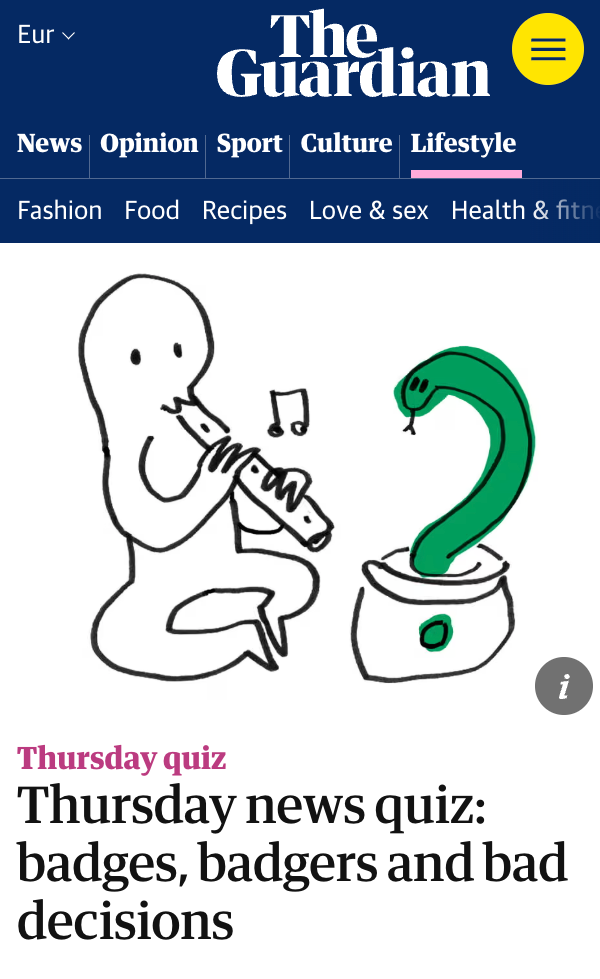Open the Thursday quiz series link
Viewport: 600px width, 979px height.
[x=122, y=758]
